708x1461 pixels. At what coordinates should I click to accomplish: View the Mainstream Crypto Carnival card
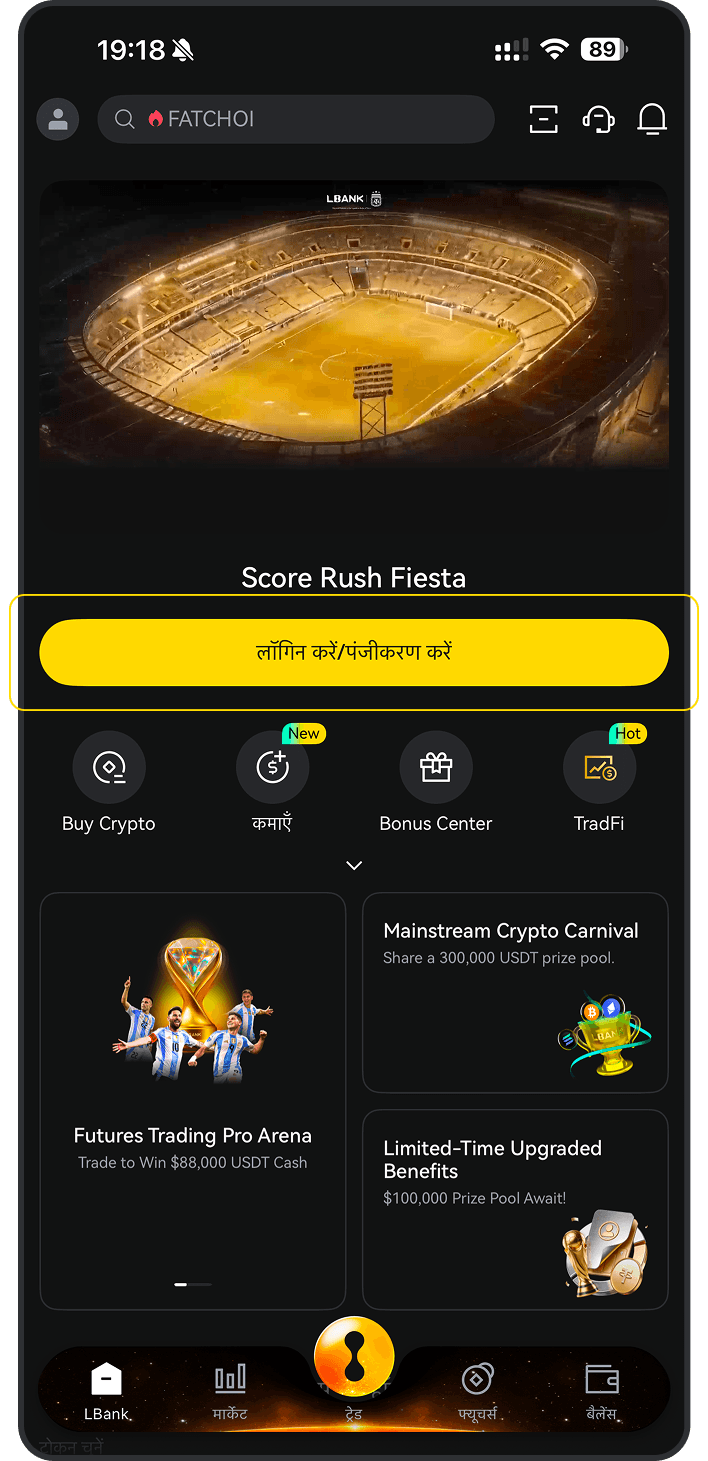515,992
